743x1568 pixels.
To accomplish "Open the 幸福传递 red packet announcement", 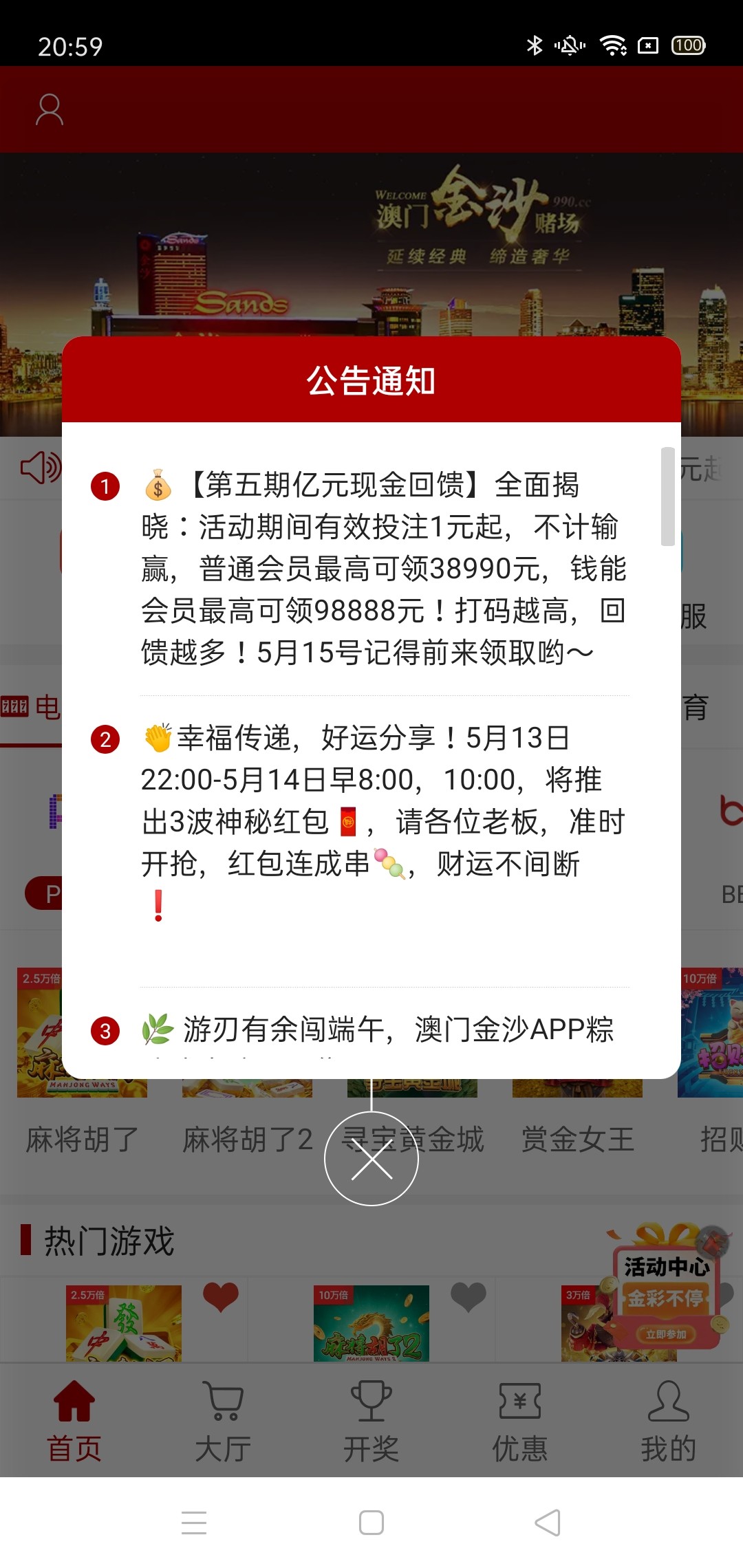I will [383, 801].
